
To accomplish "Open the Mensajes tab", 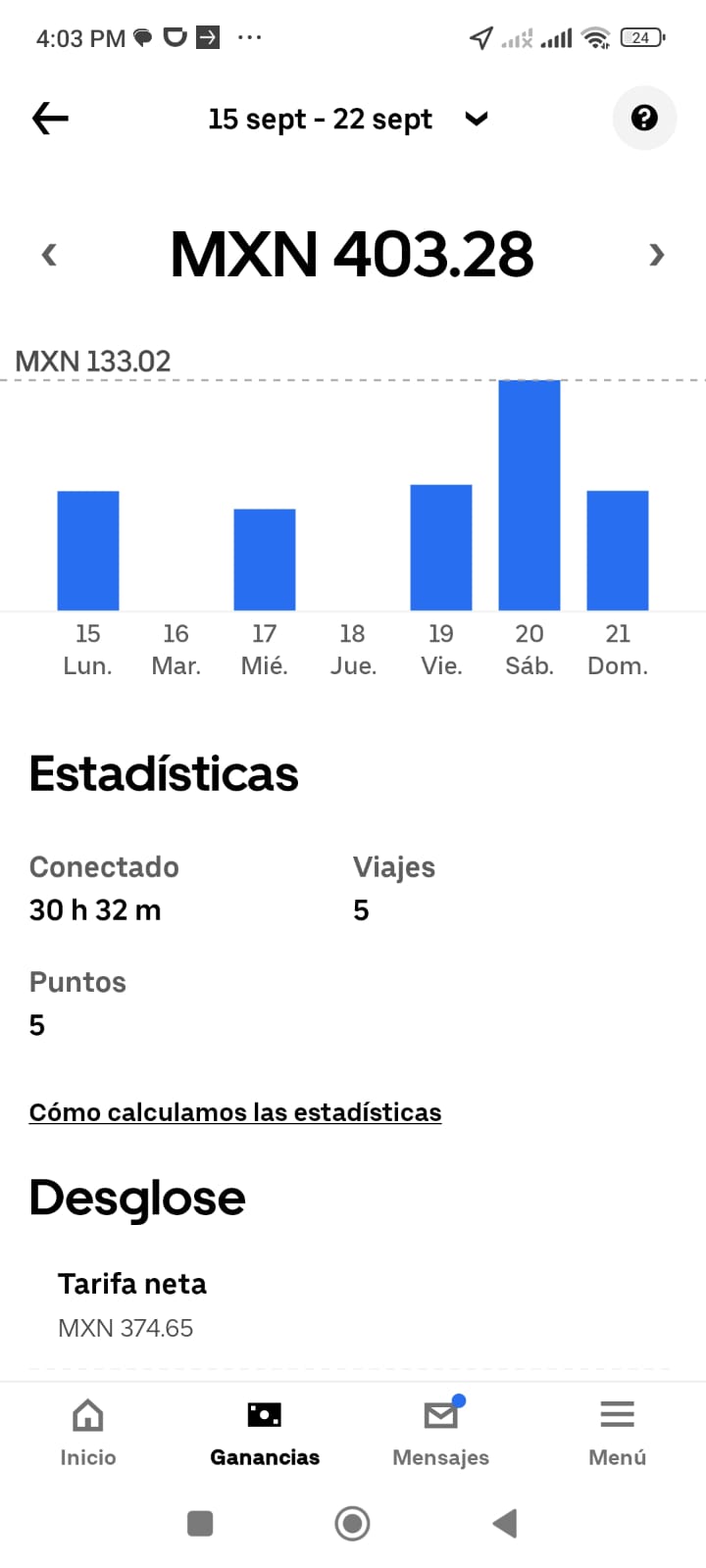I will [x=441, y=1432].
